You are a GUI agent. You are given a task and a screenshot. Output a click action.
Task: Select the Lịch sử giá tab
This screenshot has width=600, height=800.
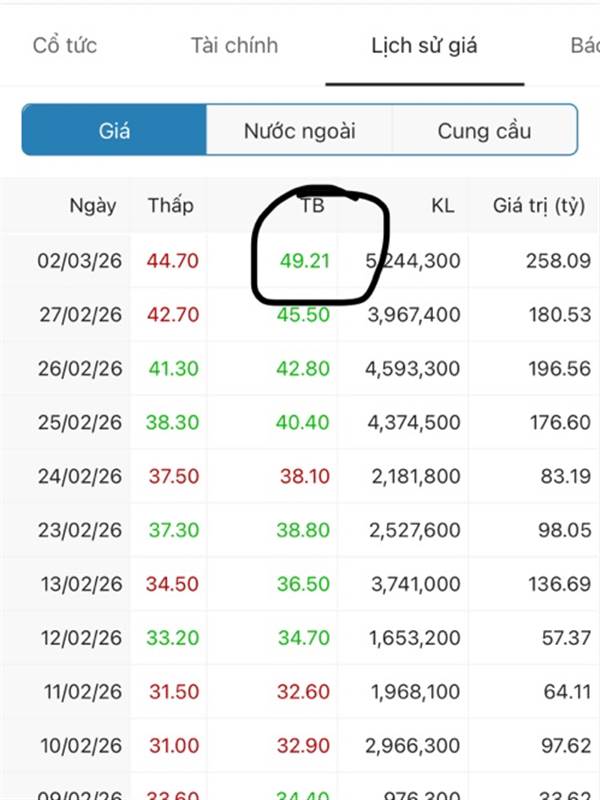point(424,45)
